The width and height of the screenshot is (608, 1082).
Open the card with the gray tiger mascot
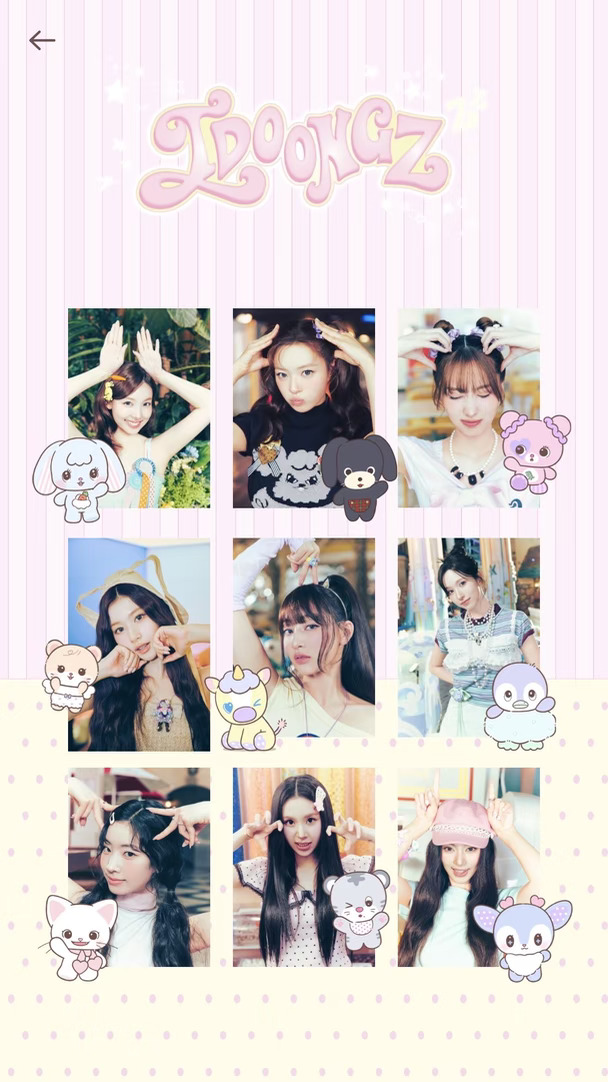[304, 867]
